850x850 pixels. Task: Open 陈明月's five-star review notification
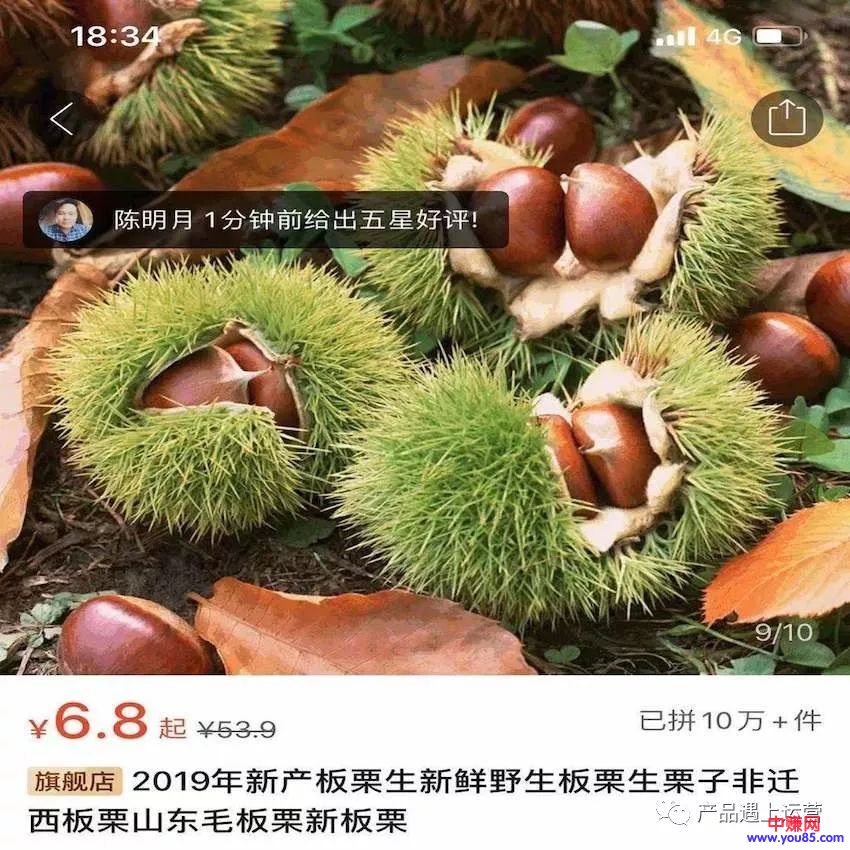(x=266, y=219)
